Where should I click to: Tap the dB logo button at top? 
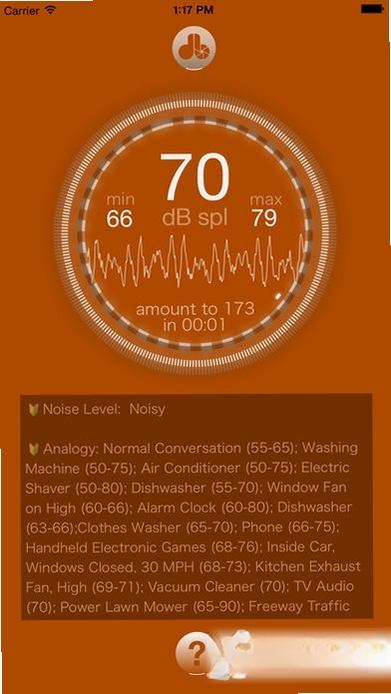(x=194, y=48)
